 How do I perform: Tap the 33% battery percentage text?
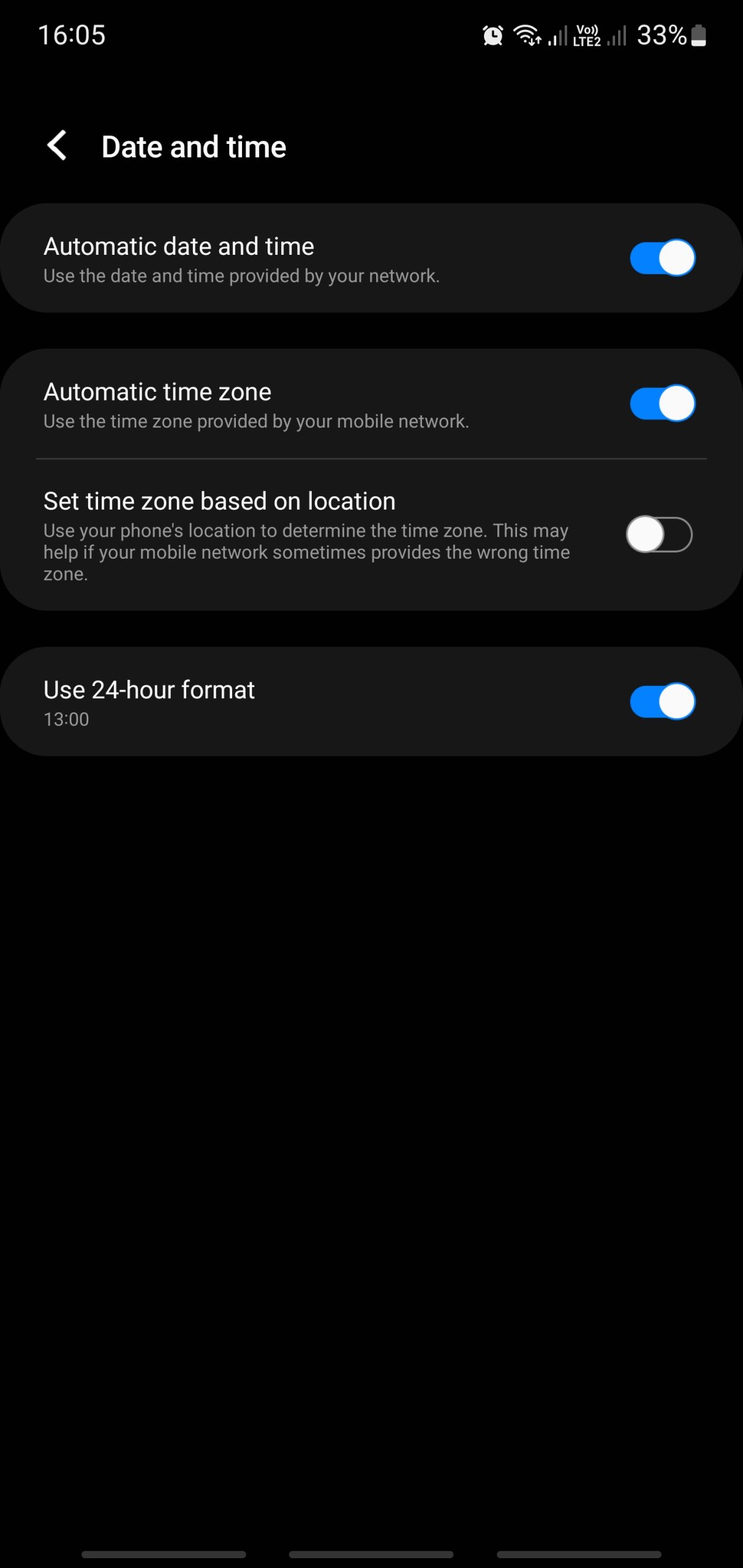660,36
